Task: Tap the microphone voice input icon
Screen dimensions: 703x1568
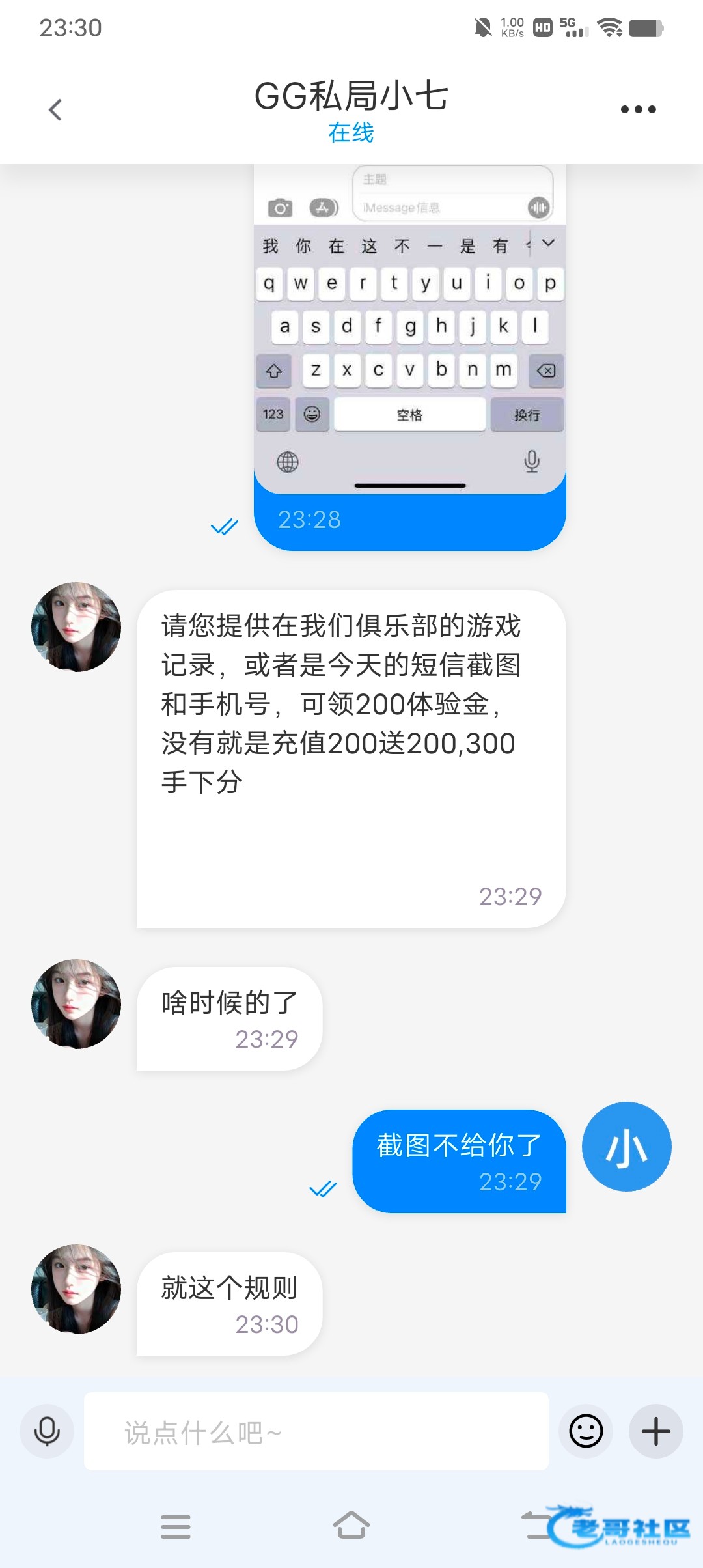Action: pos(47,1431)
